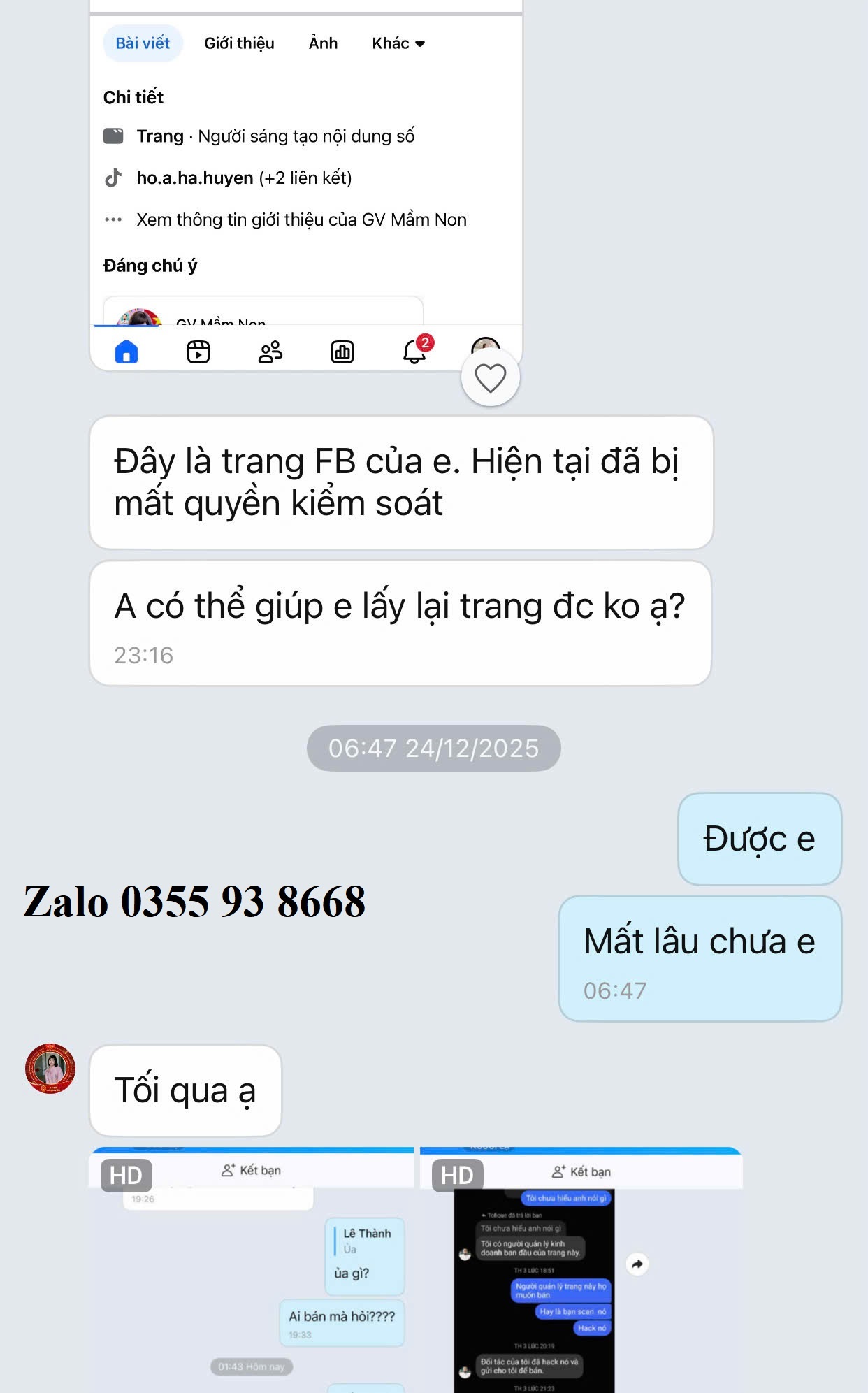React with the heart on the Facebook page screenshot
868x1393 pixels.
(x=490, y=378)
